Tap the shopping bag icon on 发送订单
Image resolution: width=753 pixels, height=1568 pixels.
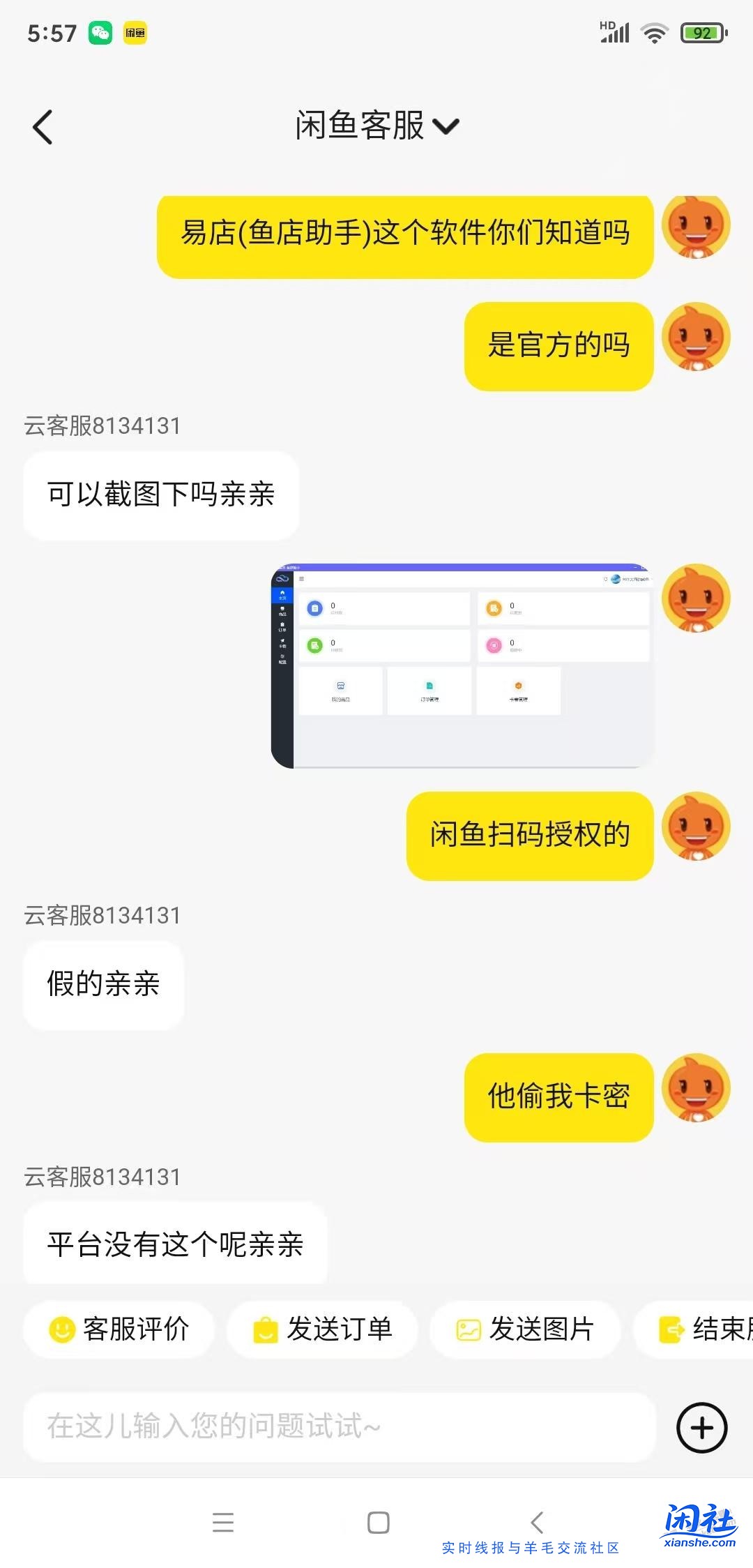pos(266,1329)
